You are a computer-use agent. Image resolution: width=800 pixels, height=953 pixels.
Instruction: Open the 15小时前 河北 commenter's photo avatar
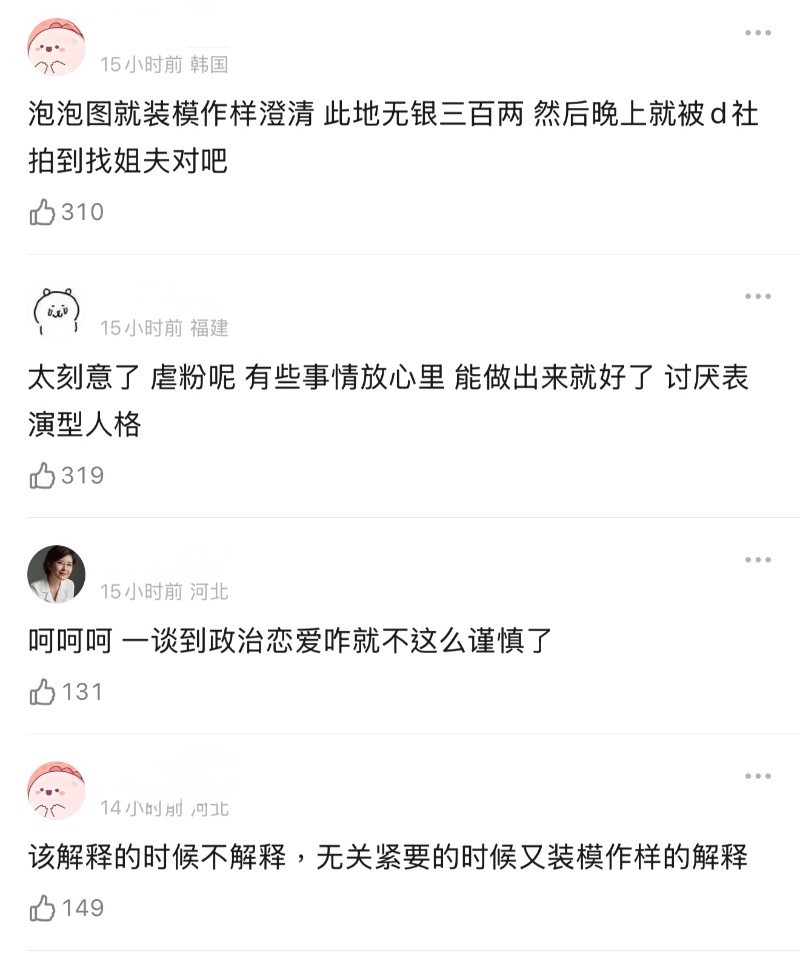tap(56, 575)
